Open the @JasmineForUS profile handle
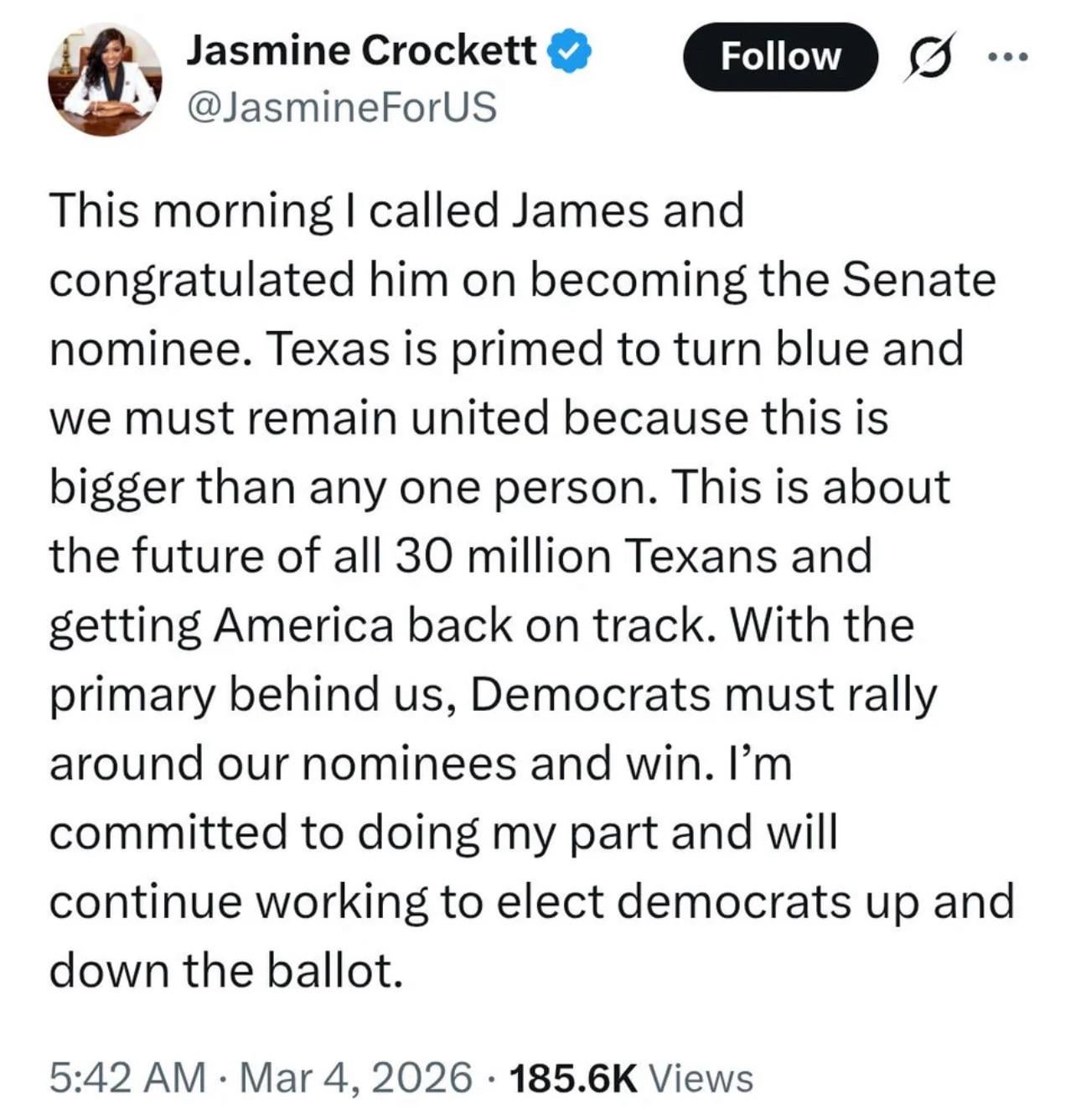Screen dimensions: 1081x1120 coord(341,107)
